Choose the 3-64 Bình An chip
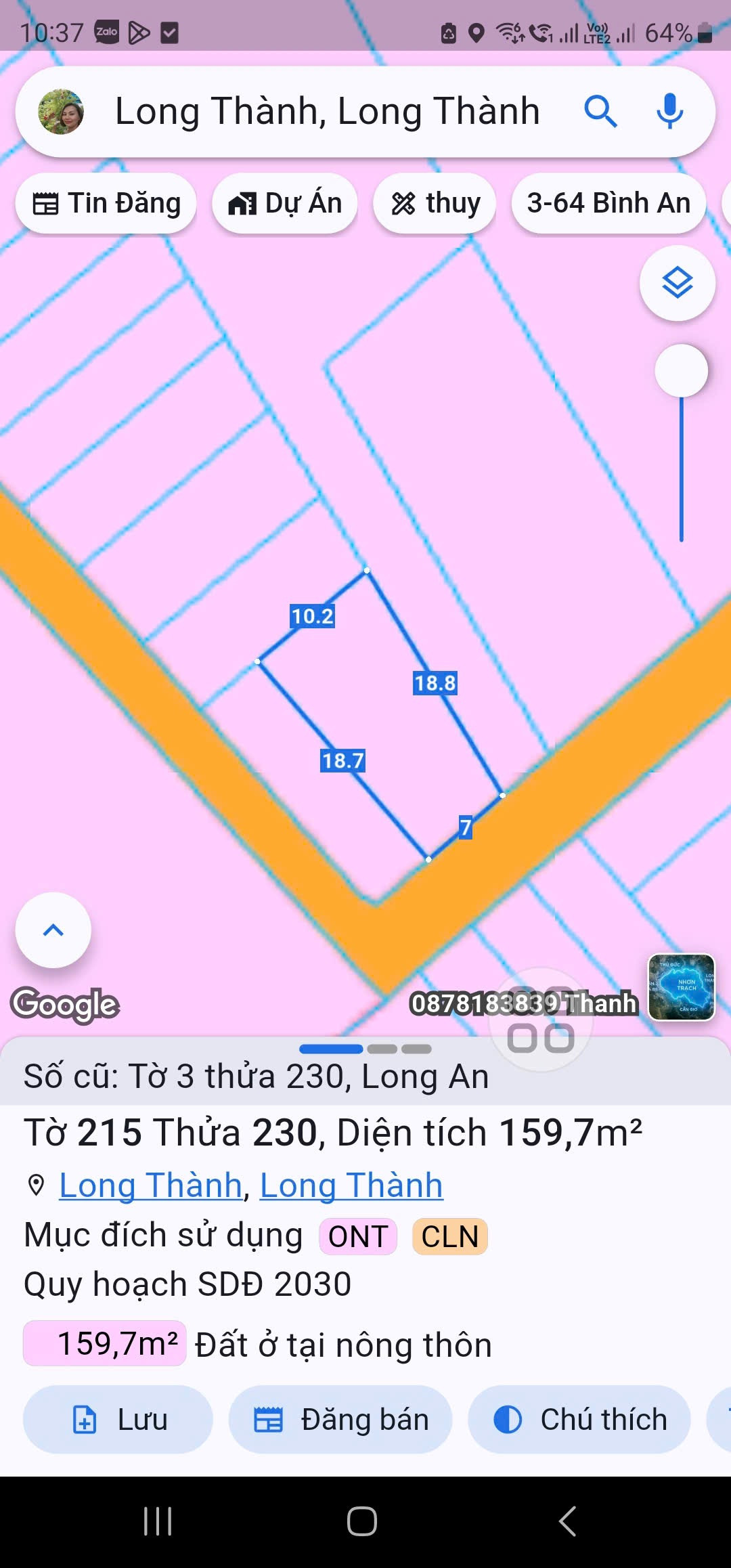 pos(608,203)
